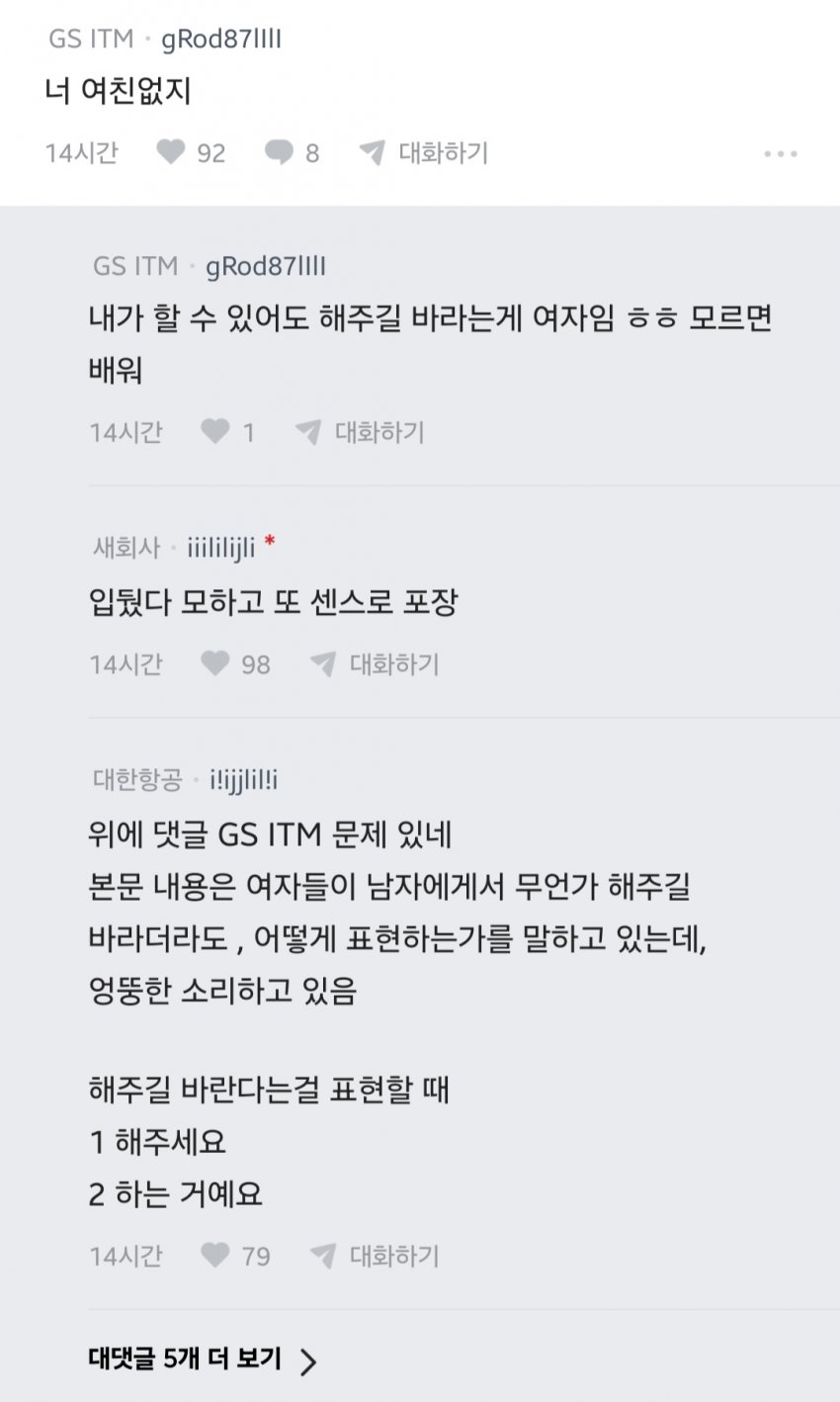Like the top comment '너 여친없지'

pos(172,153)
